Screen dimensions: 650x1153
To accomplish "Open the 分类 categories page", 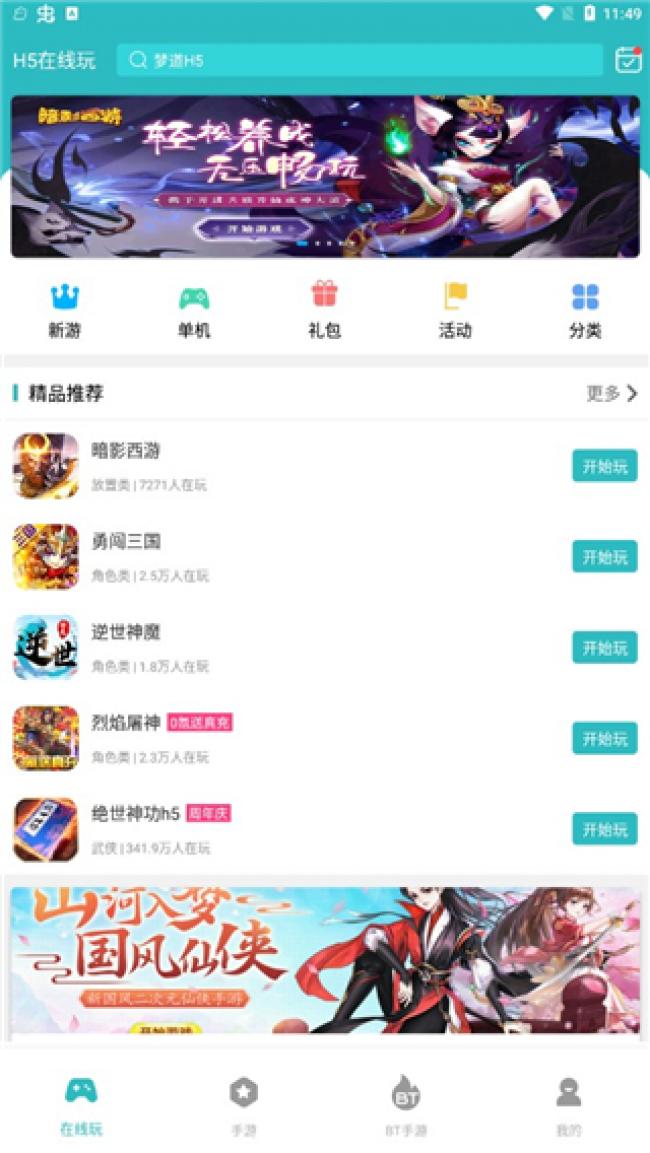I will 585,310.
